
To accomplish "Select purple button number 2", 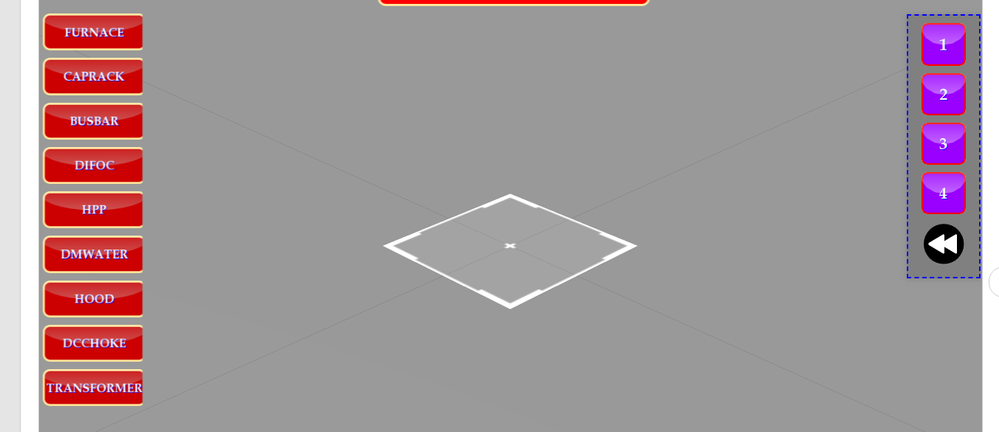I will 943,94.
